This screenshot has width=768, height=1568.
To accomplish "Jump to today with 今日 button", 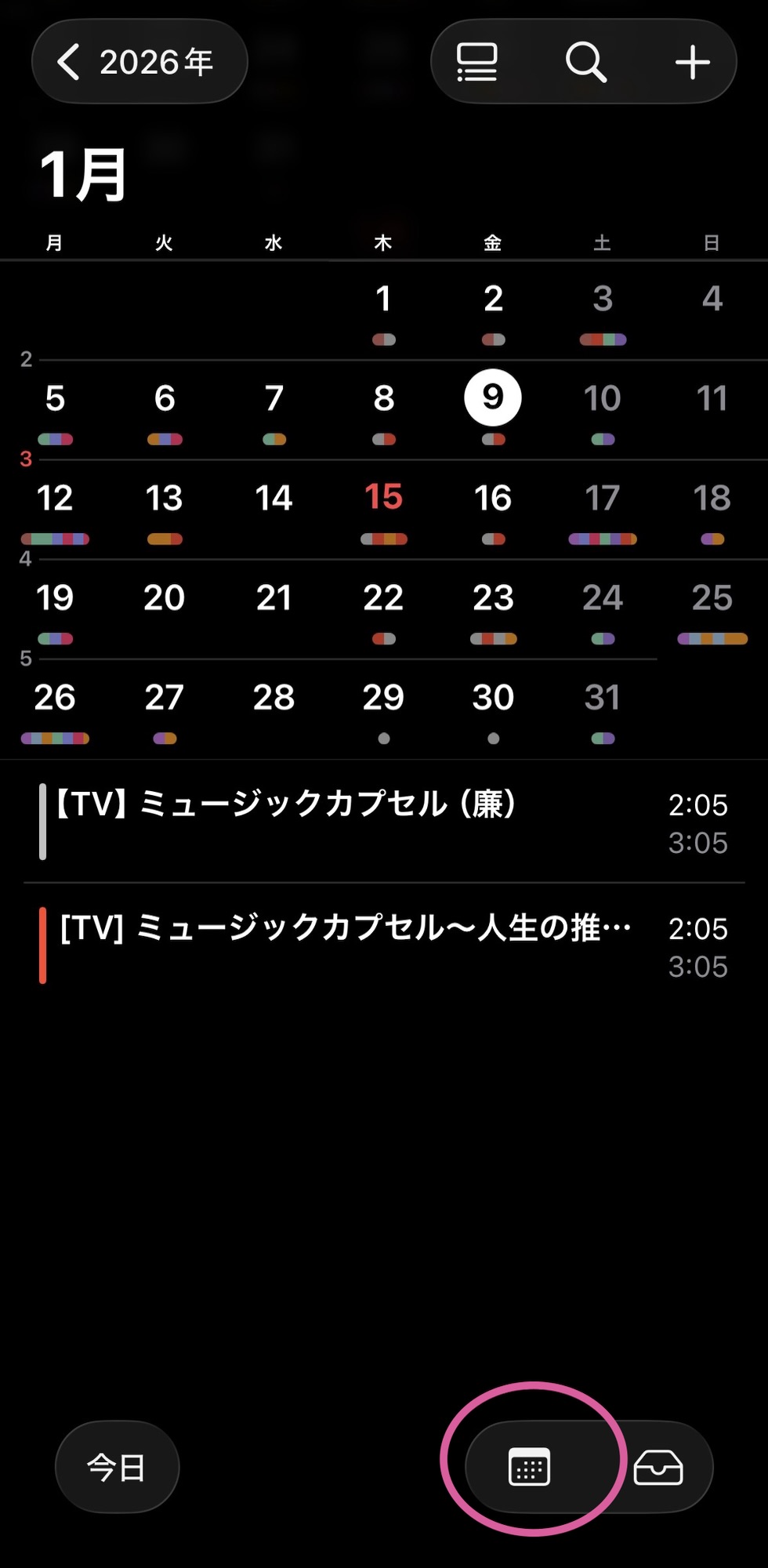I will point(117,1467).
